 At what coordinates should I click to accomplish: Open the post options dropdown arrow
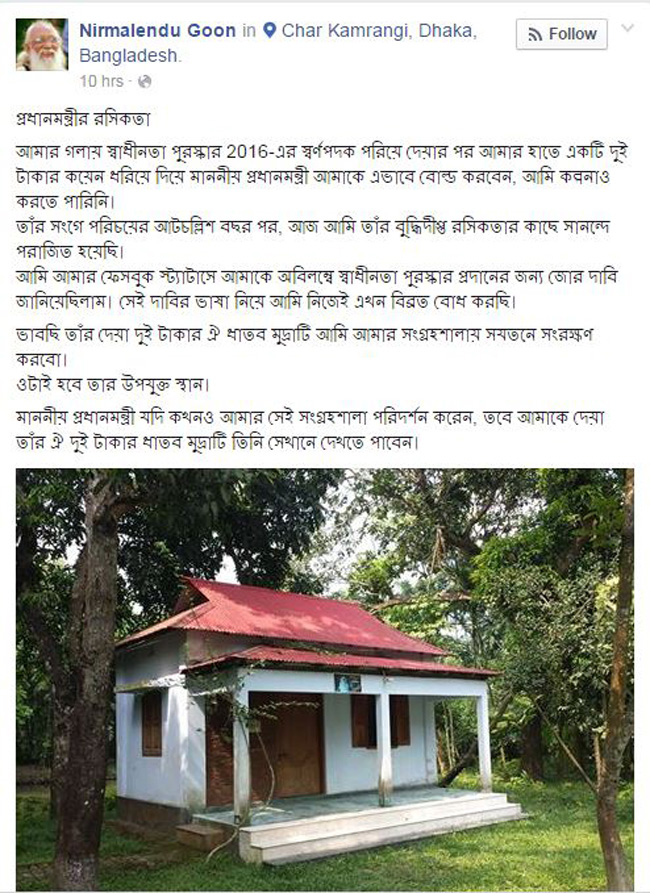627,28
